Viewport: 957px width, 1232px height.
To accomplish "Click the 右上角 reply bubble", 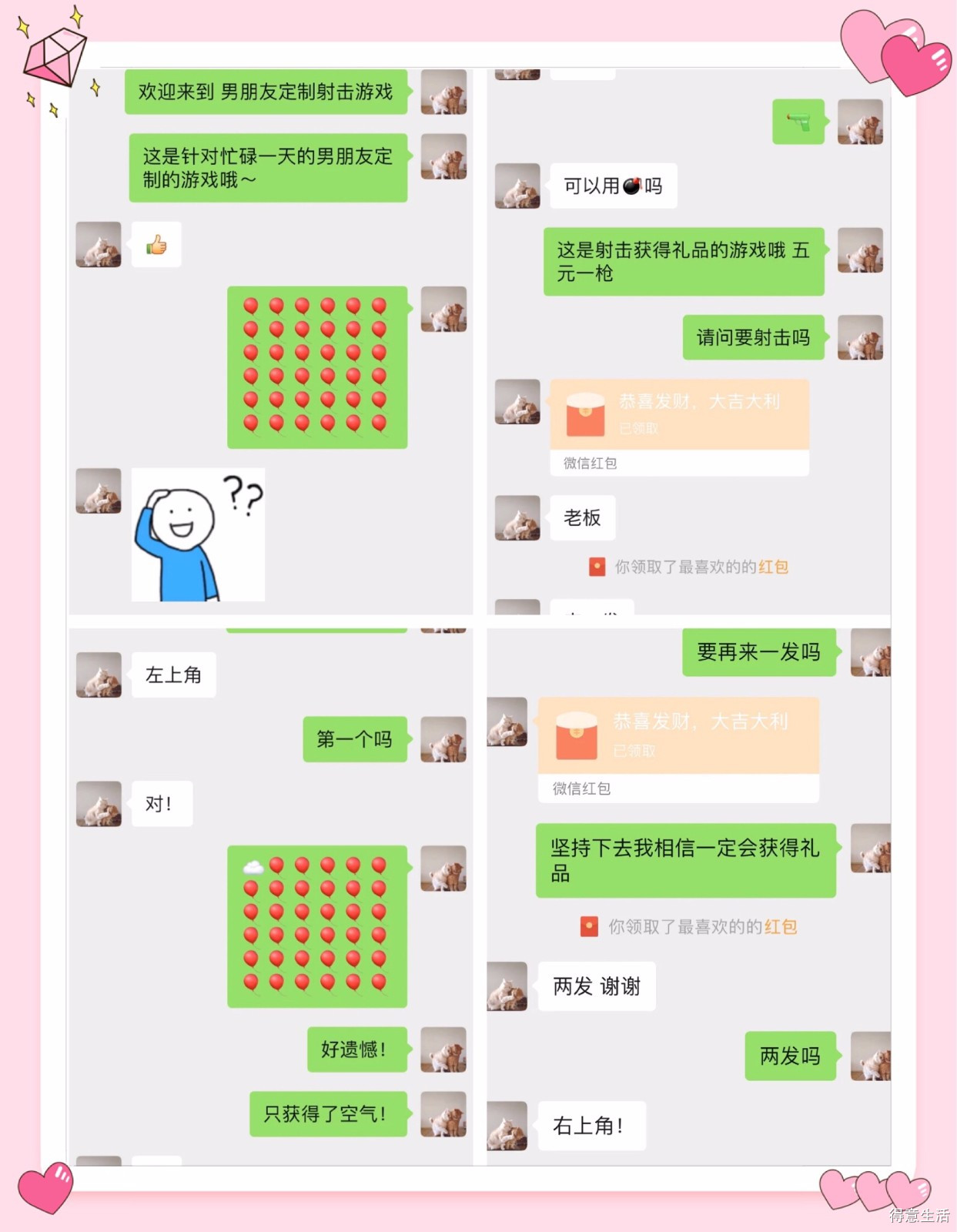I will pos(591,1125).
